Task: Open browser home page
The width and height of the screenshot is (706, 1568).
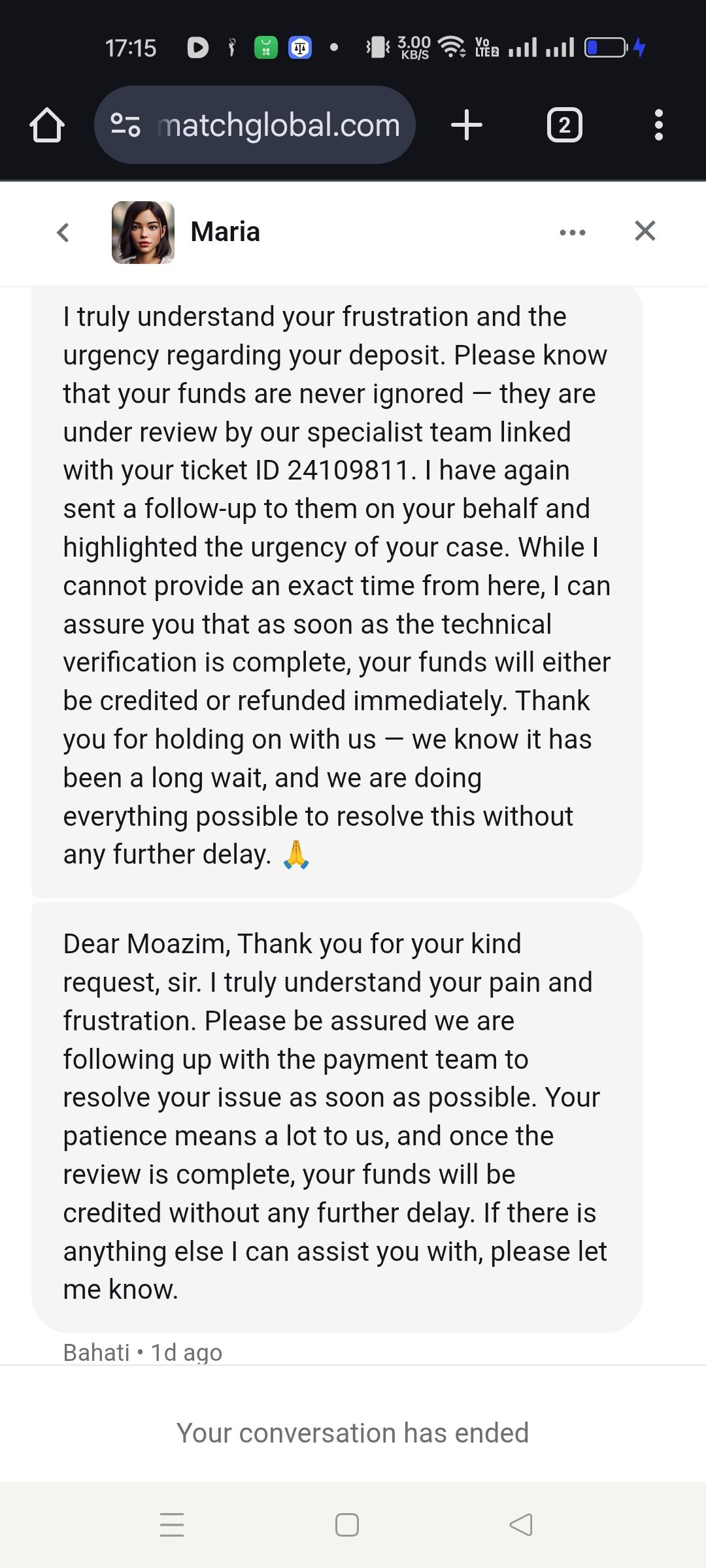Action: tap(47, 125)
